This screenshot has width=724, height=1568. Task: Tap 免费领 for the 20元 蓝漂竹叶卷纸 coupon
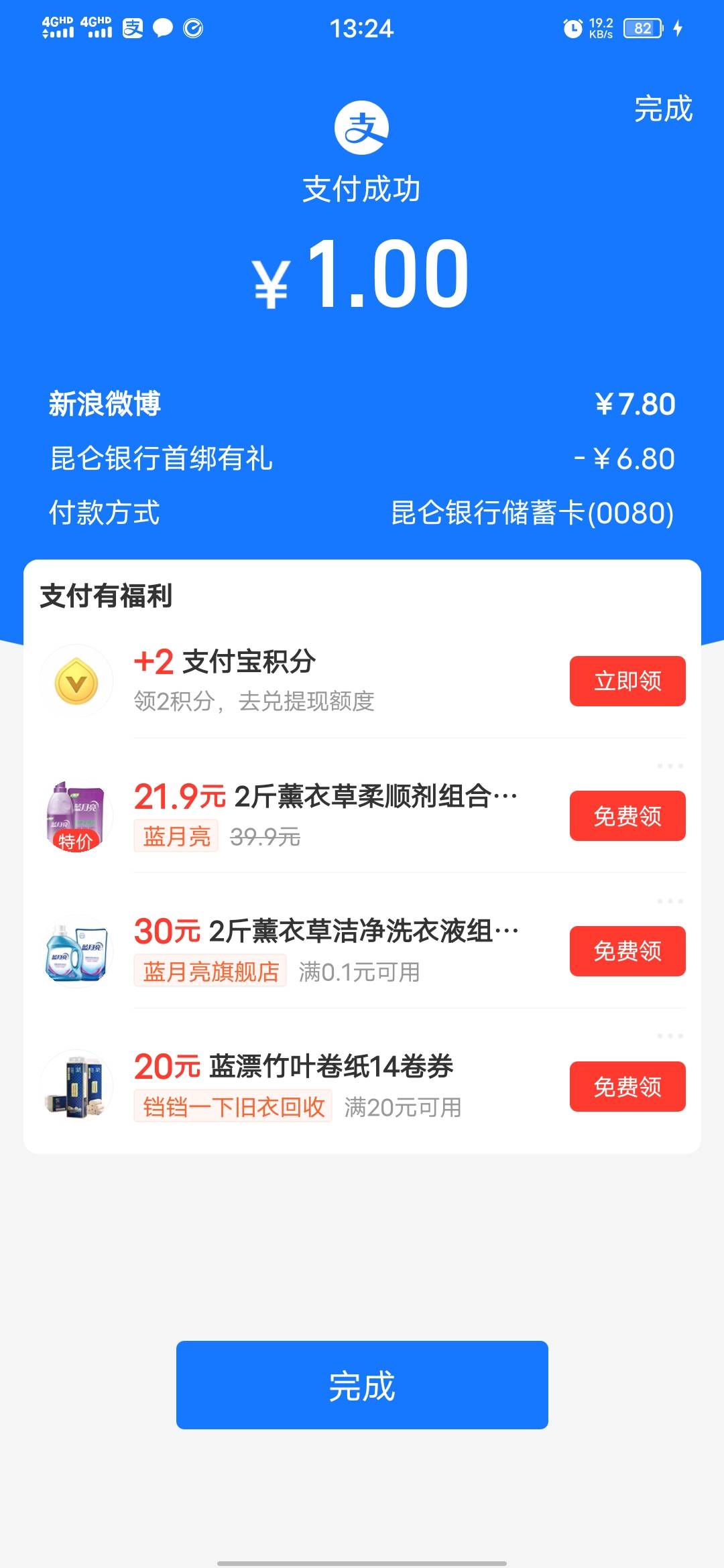[x=627, y=1086]
